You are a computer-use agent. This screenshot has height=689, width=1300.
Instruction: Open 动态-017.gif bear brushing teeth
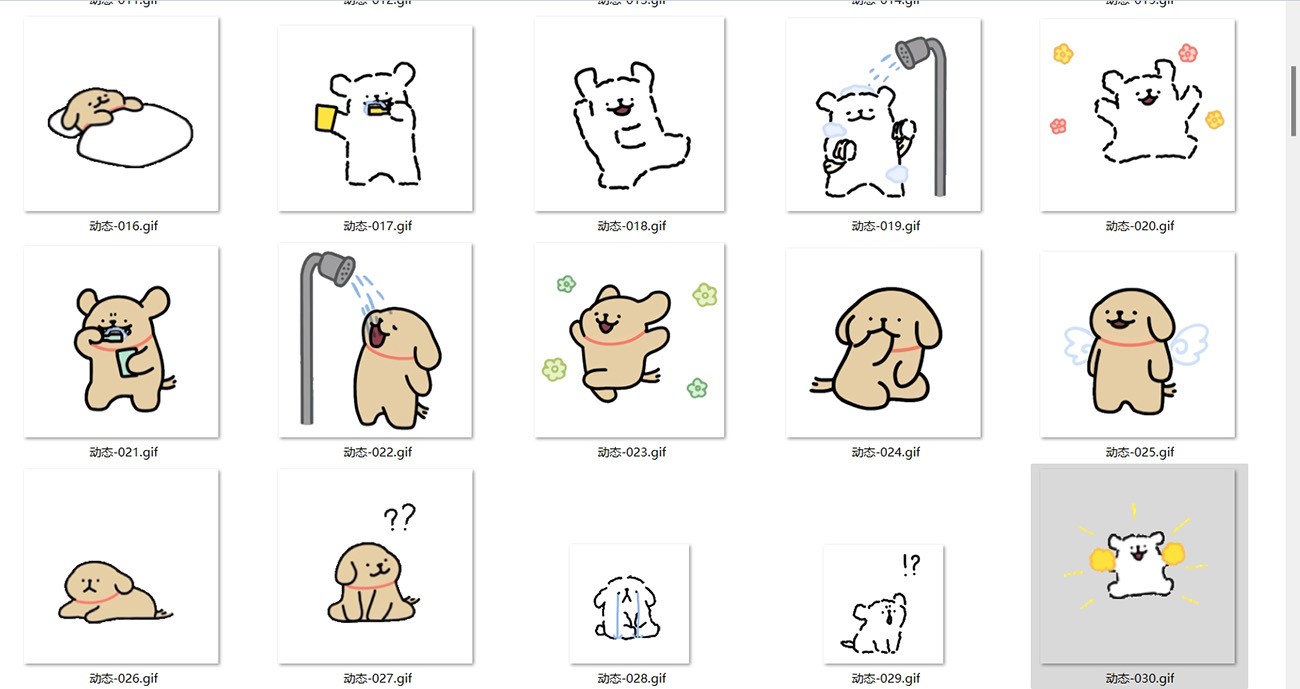coord(375,118)
